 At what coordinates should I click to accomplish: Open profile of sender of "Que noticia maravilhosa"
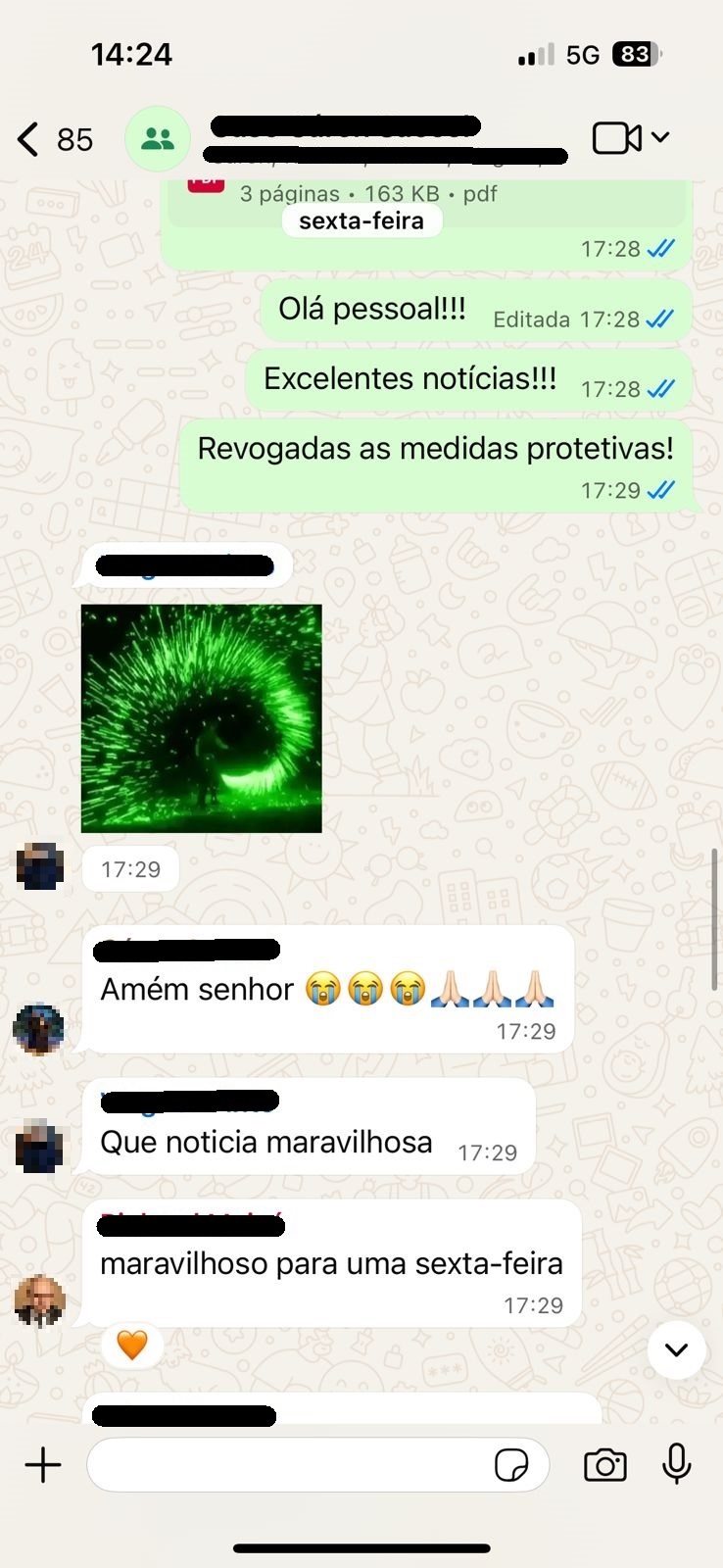tap(39, 1145)
